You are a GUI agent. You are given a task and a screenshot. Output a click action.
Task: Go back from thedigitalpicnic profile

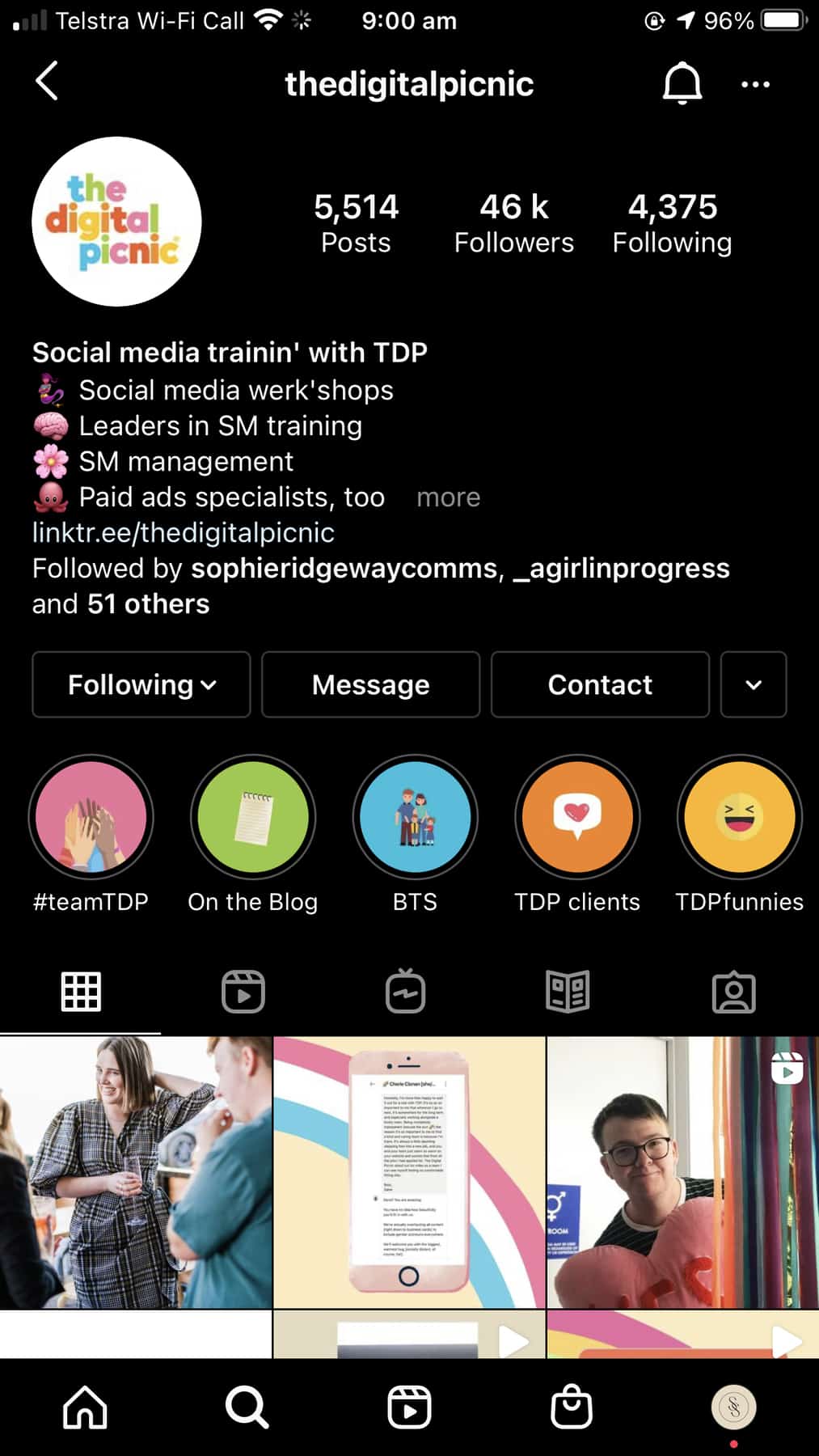(47, 81)
